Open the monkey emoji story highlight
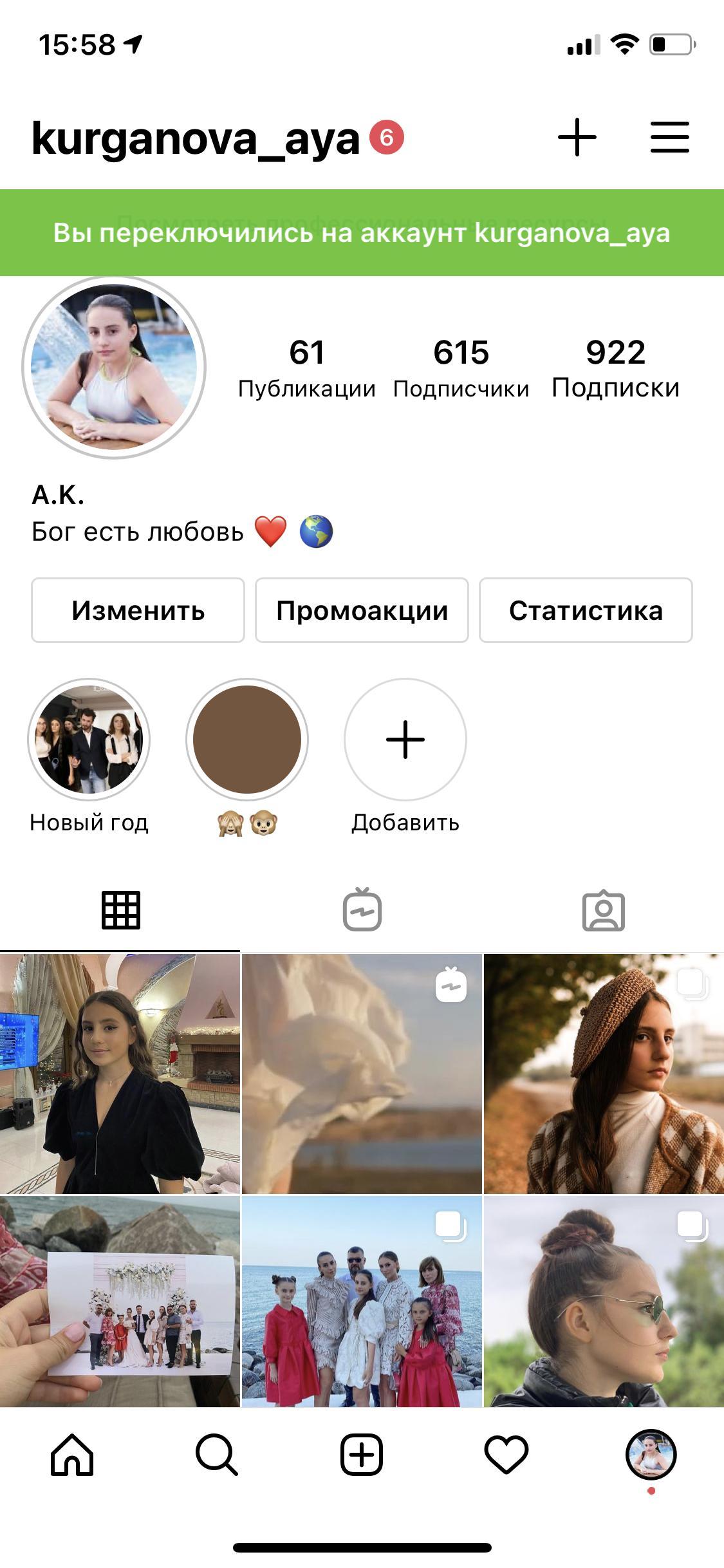Viewport: 724px width, 1568px height. point(247,740)
